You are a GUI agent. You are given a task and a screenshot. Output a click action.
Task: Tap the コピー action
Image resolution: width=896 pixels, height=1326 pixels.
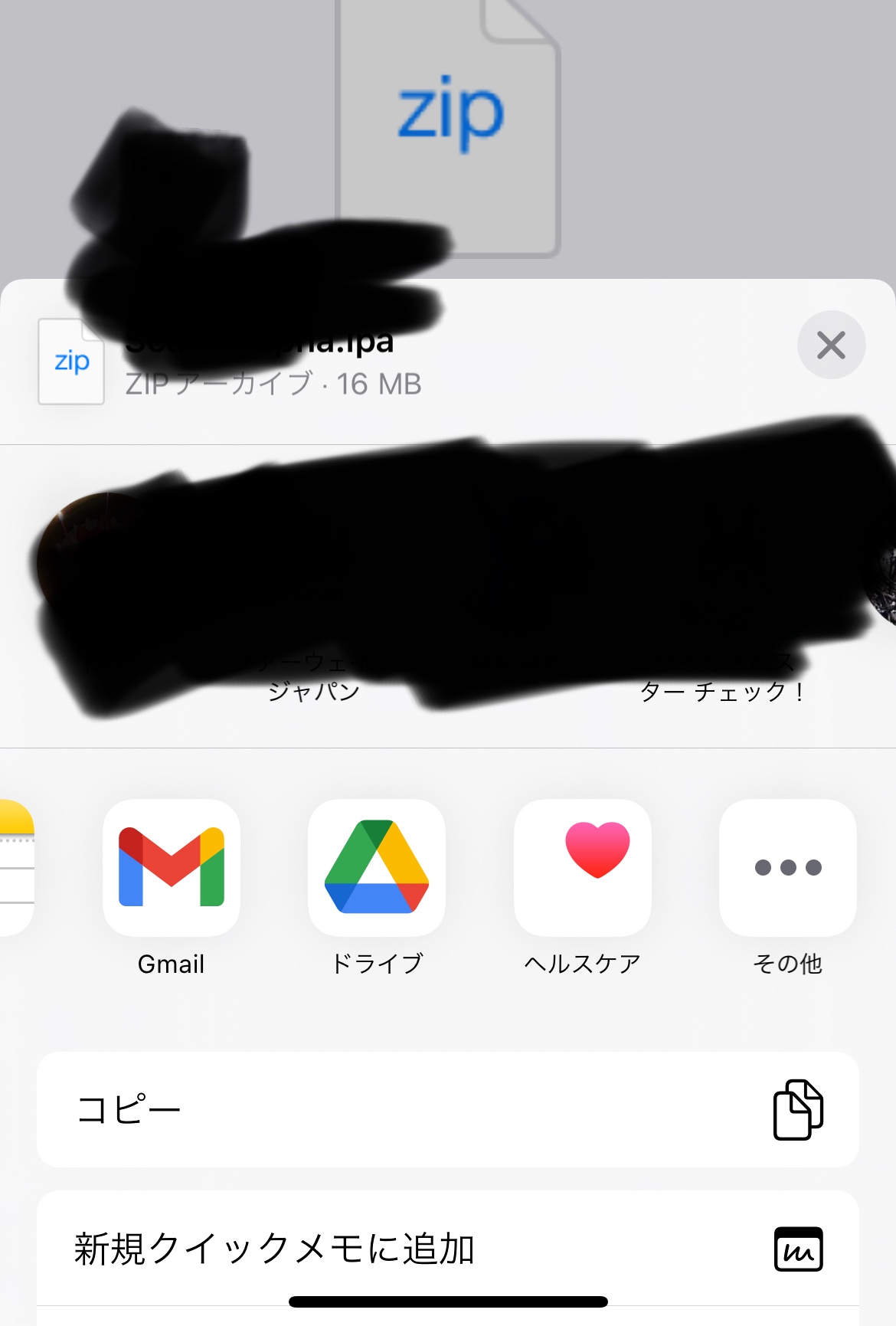point(447,1109)
